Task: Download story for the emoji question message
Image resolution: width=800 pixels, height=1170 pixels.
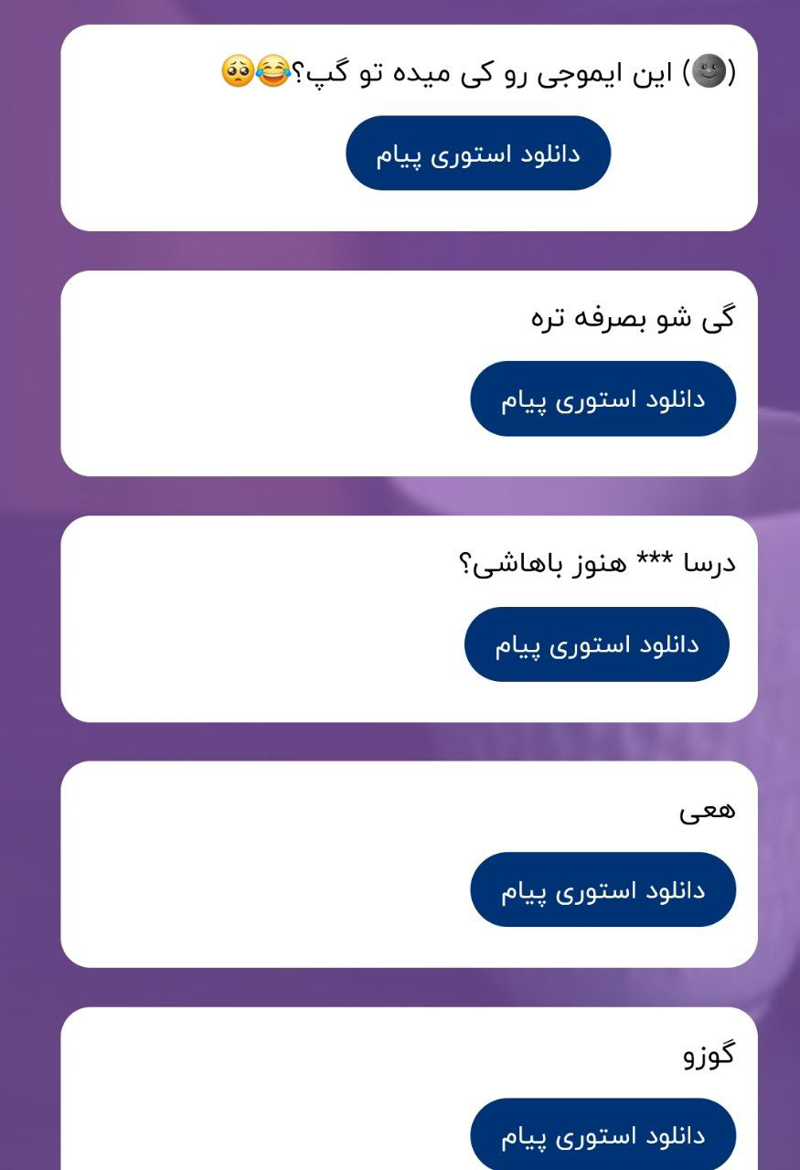Action: coord(478,154)
